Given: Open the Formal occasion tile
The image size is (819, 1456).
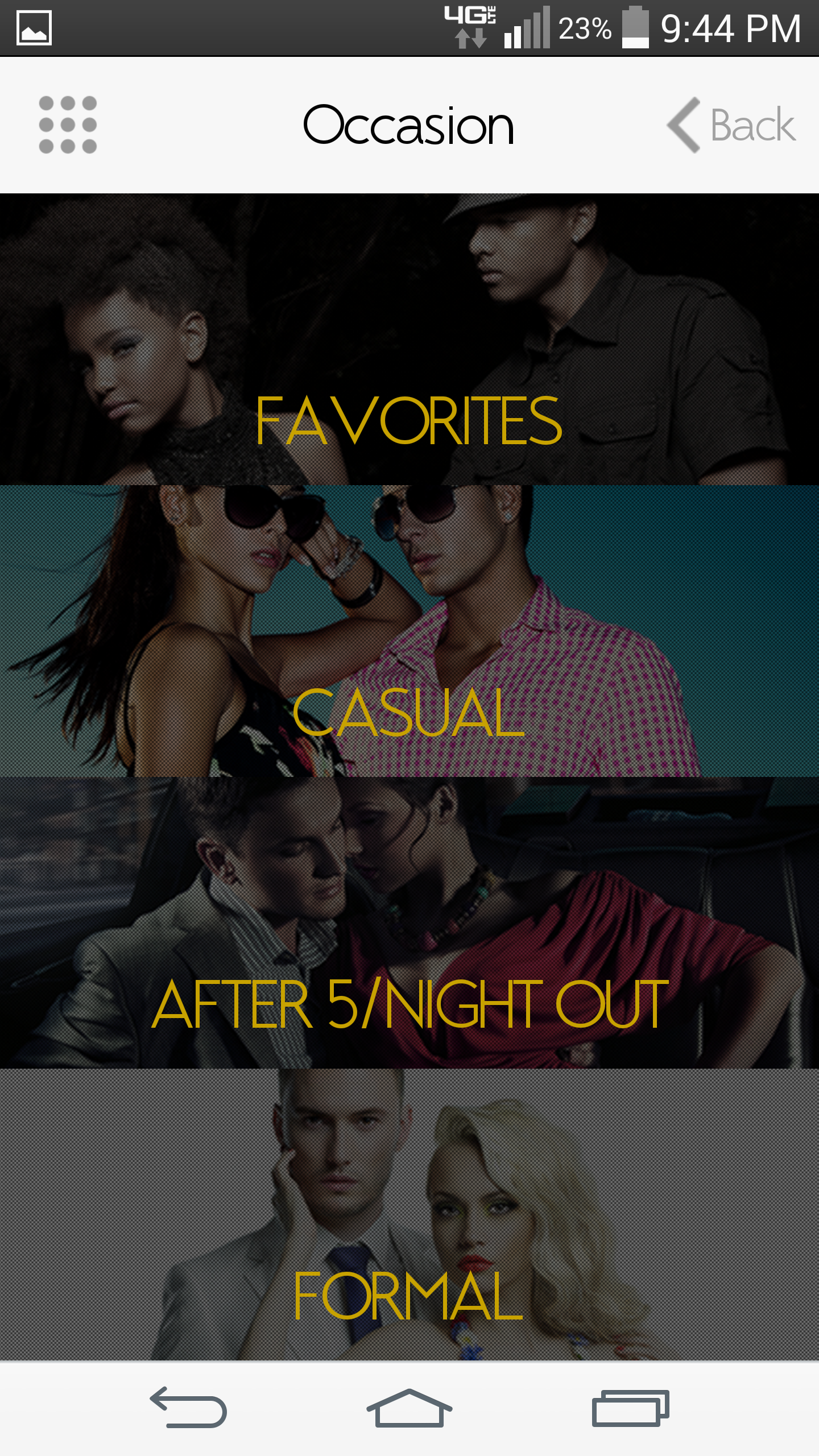Looking at the screenshot, I should [x=409, y=1214].
